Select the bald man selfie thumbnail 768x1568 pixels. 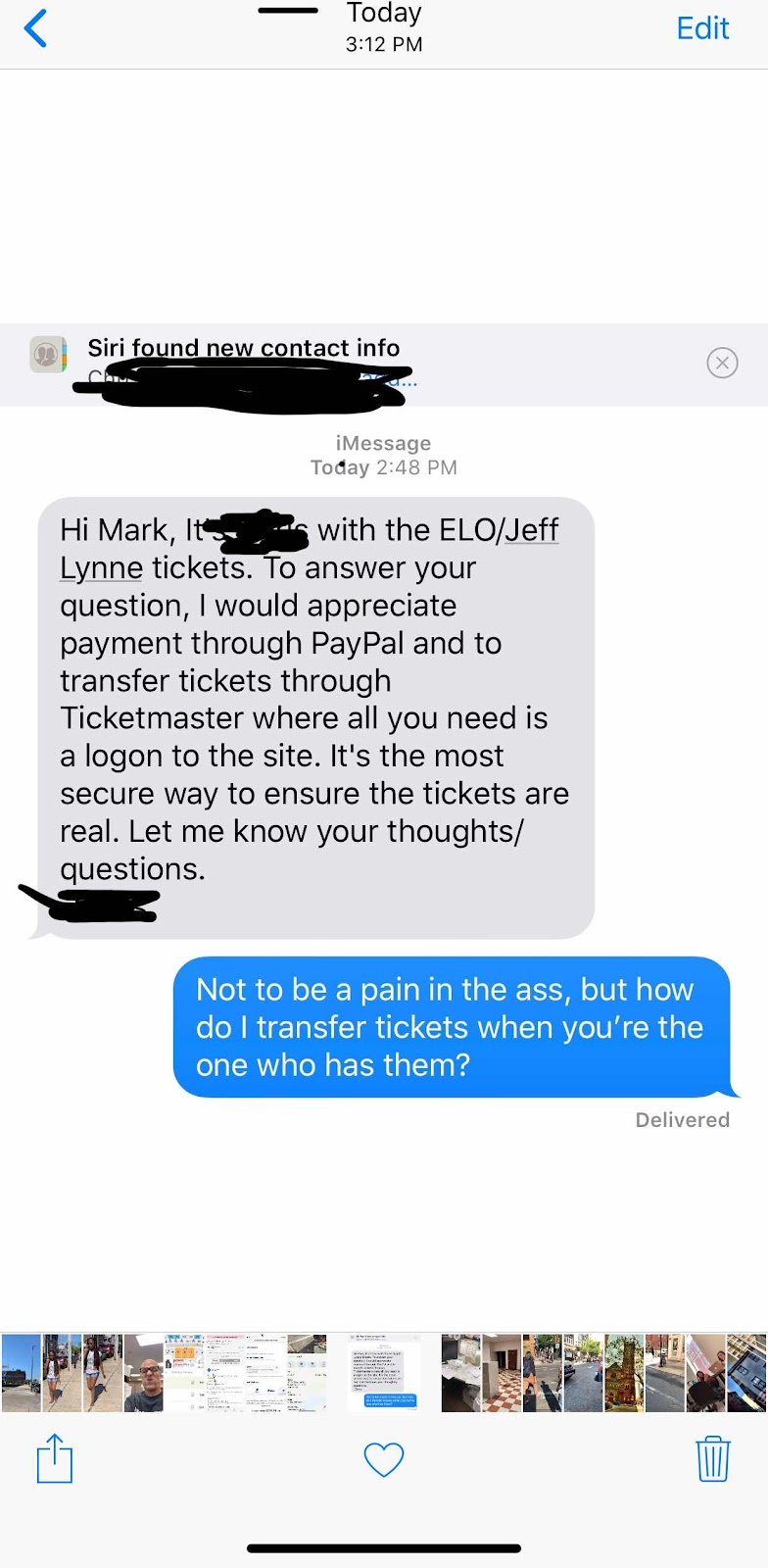click(144, 1373)
